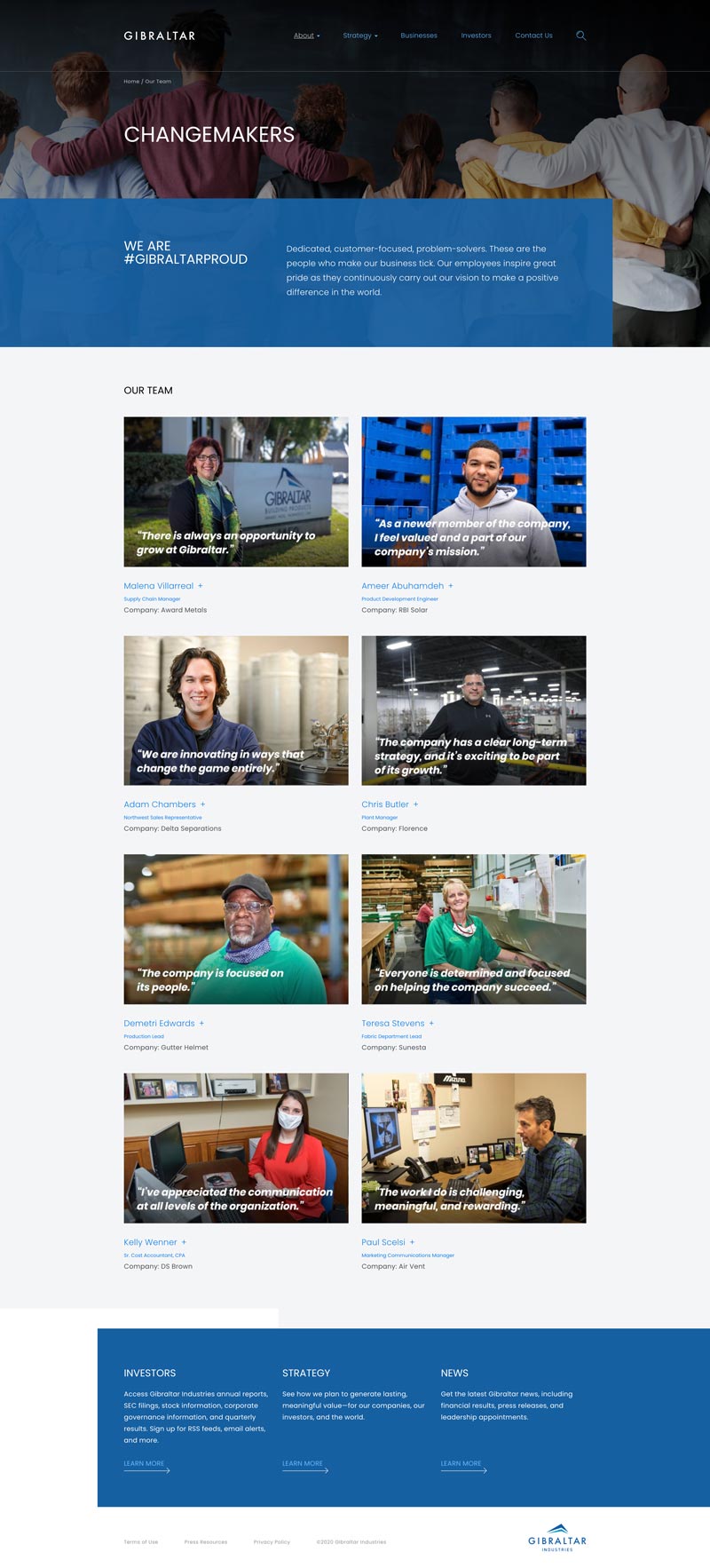Expand the Strategy menu

click(x=360, y=36)
